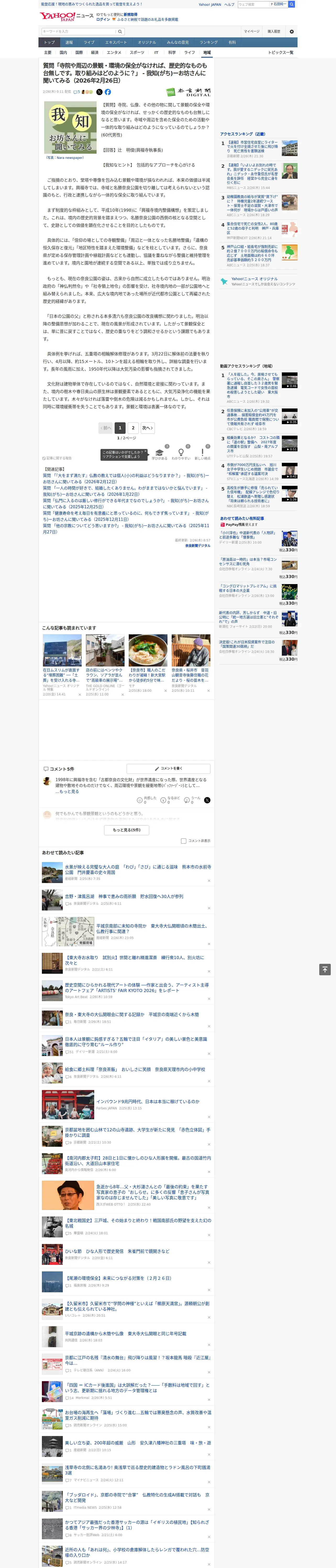Open インバウンド9兆円時代 article
Screen dimensions: 336x1568
pyautogui.click(x=148, y=1102)
